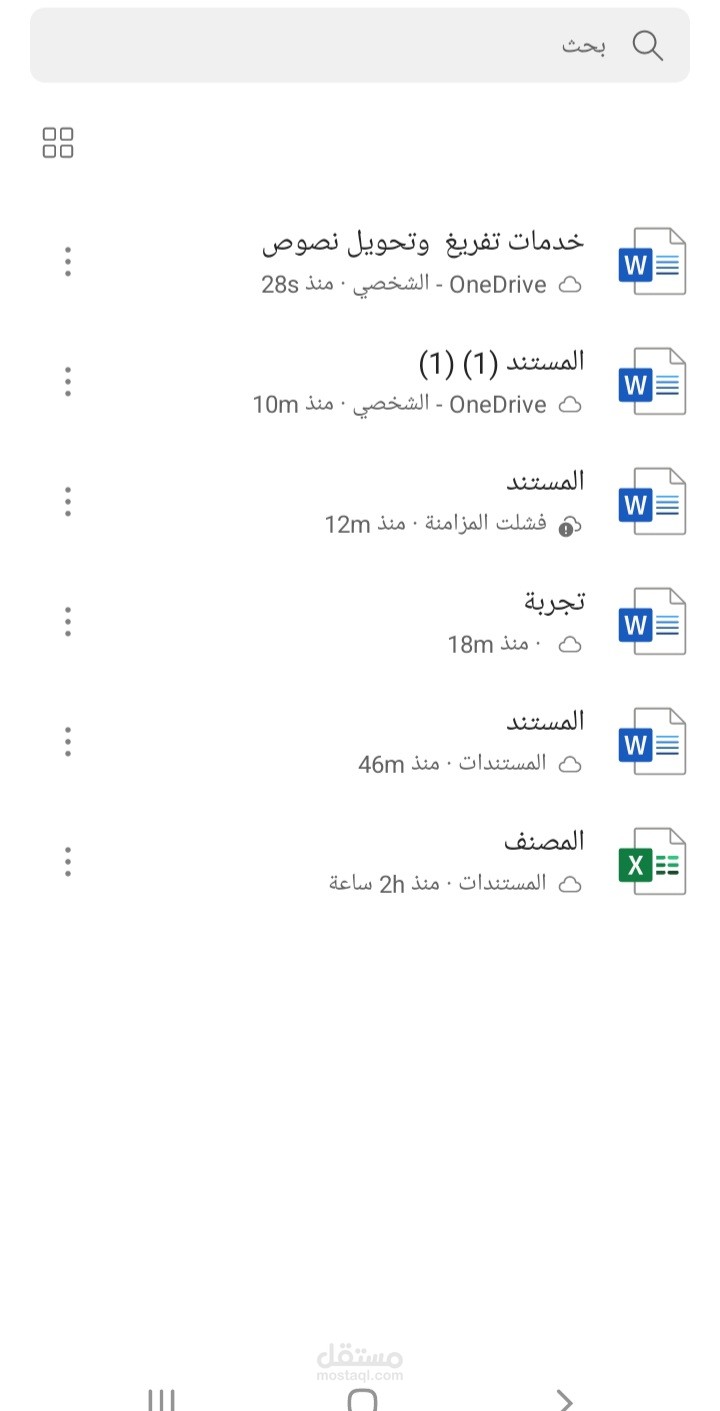Open the recent apps view

[x=161, y=1399]
